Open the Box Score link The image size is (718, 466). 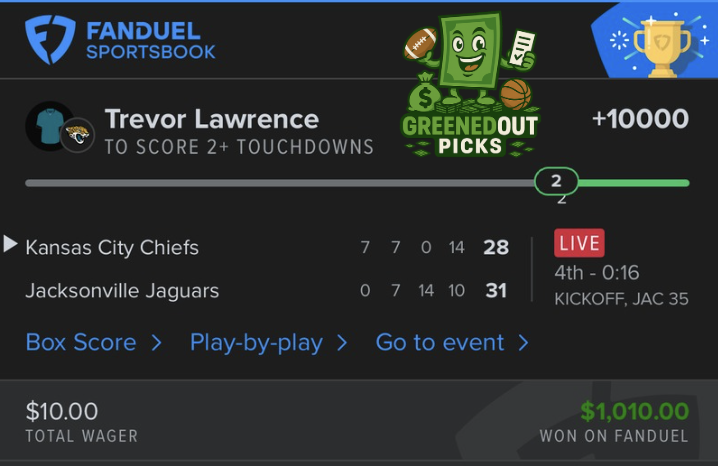(x=93, y=343)
